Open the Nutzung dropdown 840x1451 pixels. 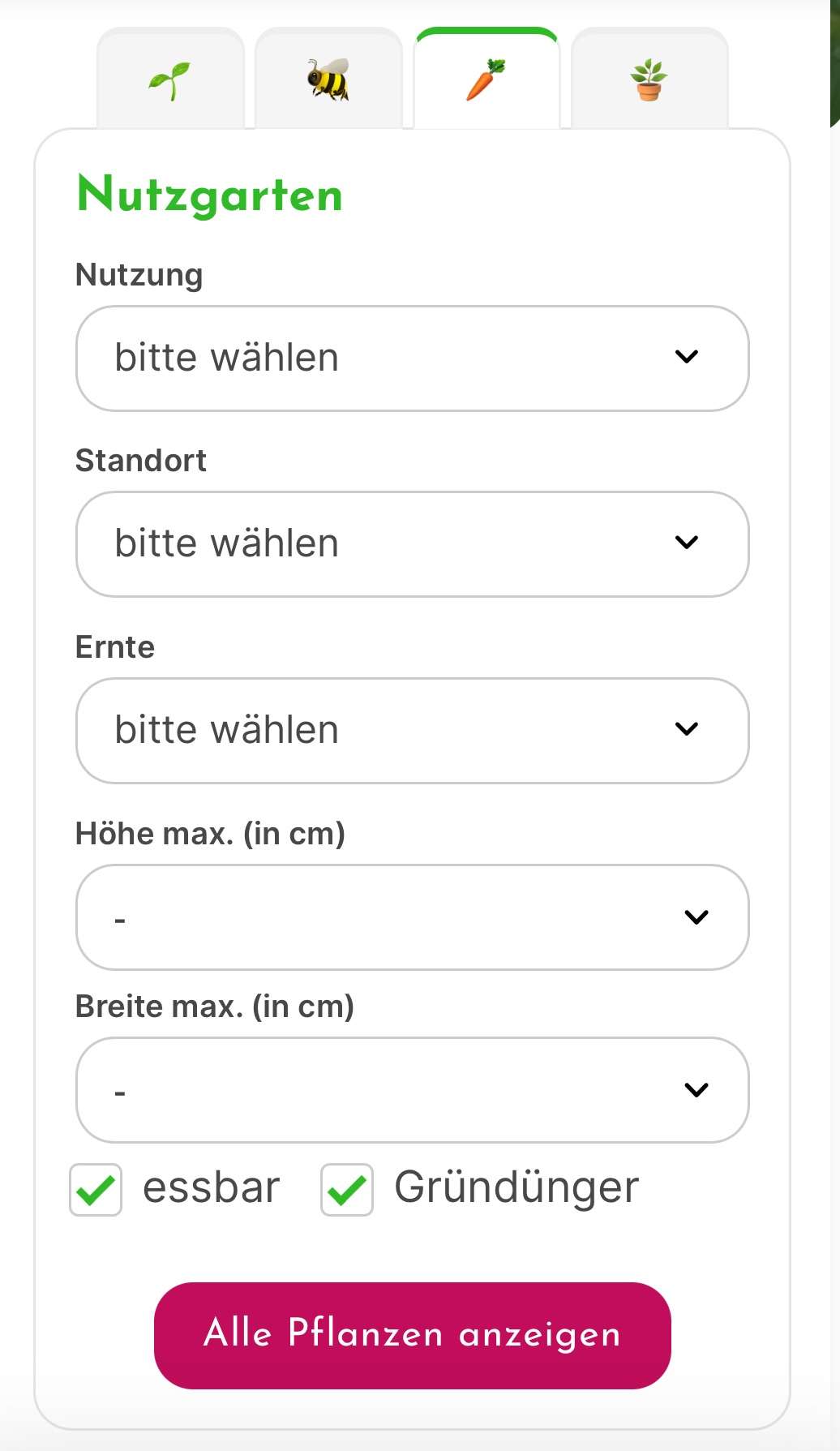pyautogui.click(x=412, y=358)
